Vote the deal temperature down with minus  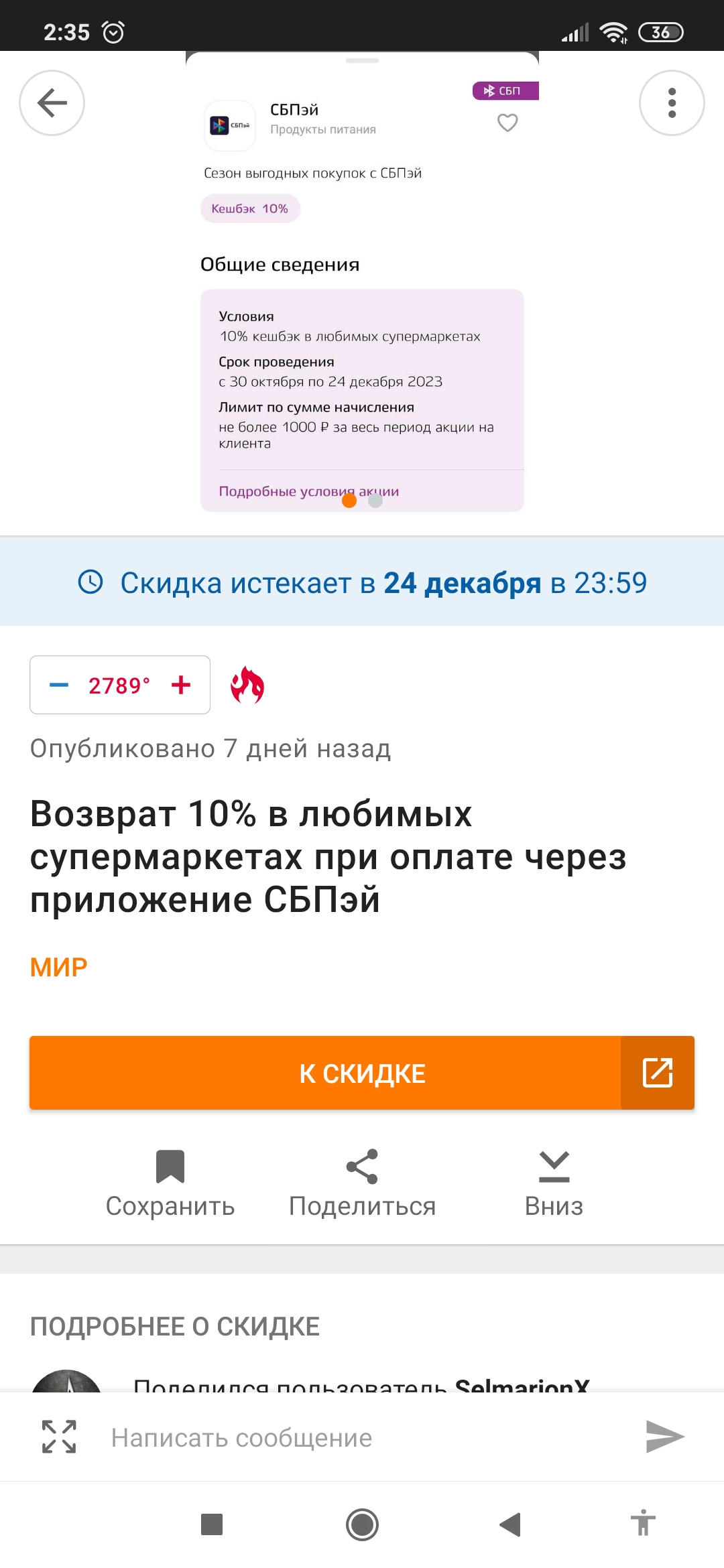pyautogui.click(x=59, y=685)
